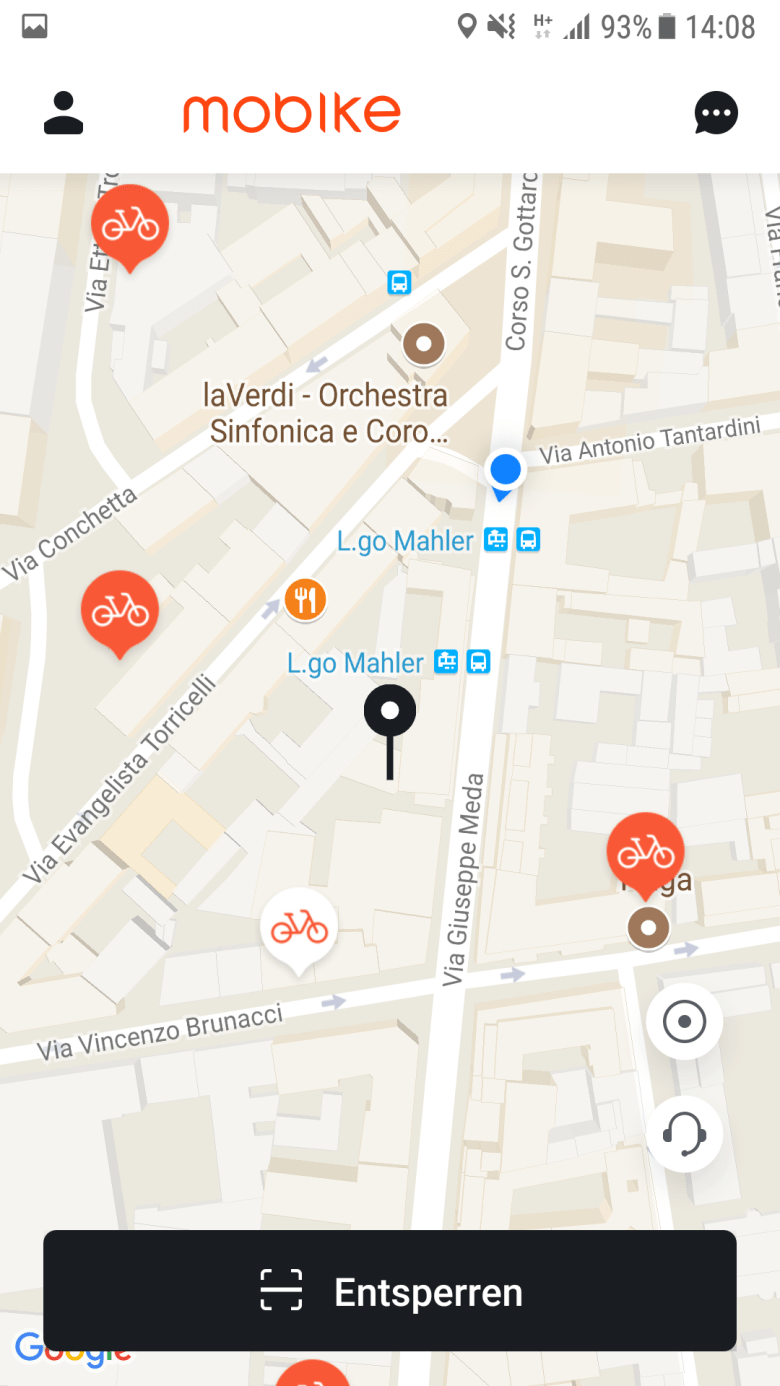
Task: Tap the restaurant marker on Via Evangelista Torricelli
Action: [305, 599]
